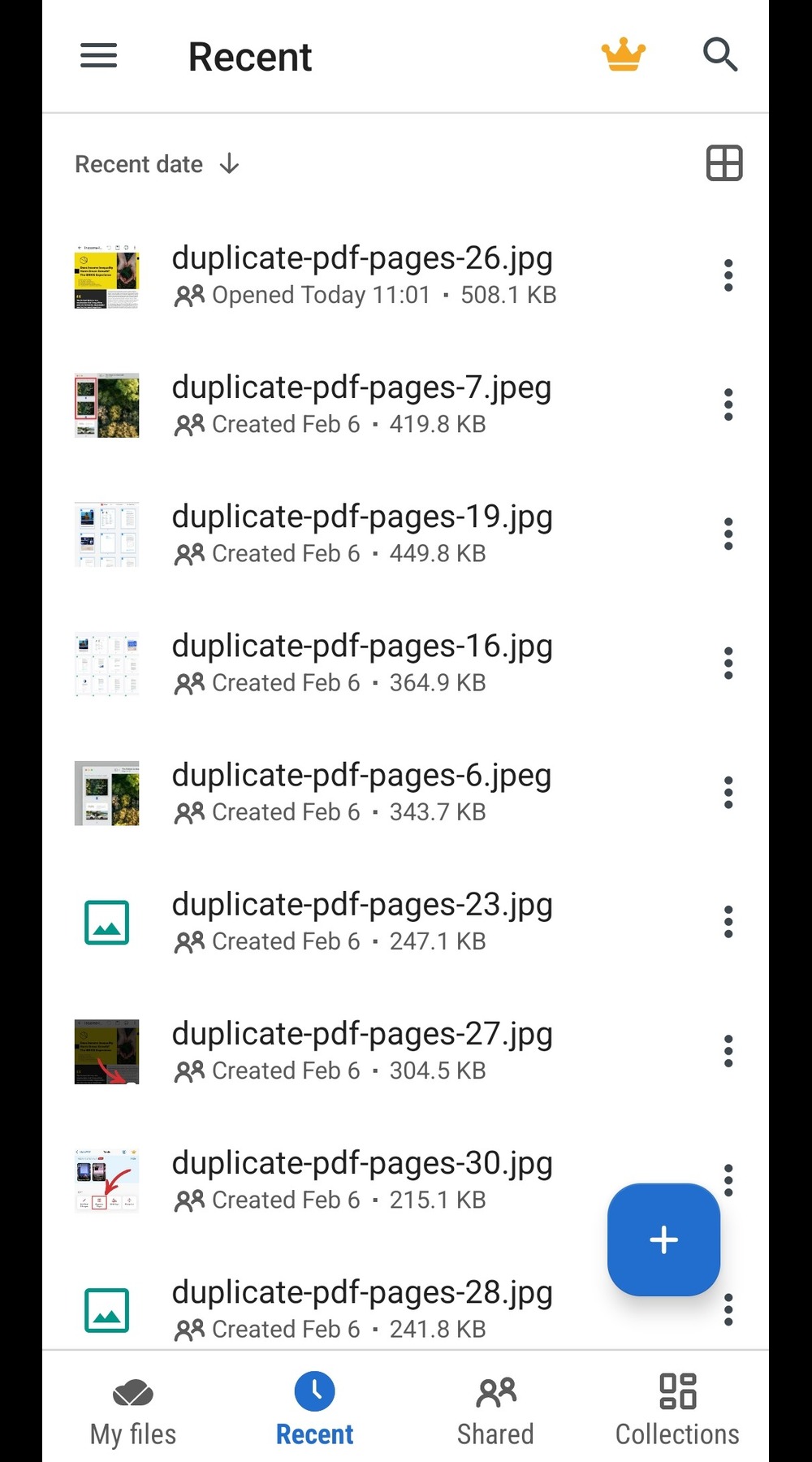Open the Collections tab
Image resolution: width=812 pixels, height=1462 pixels.
point(677,1409)
